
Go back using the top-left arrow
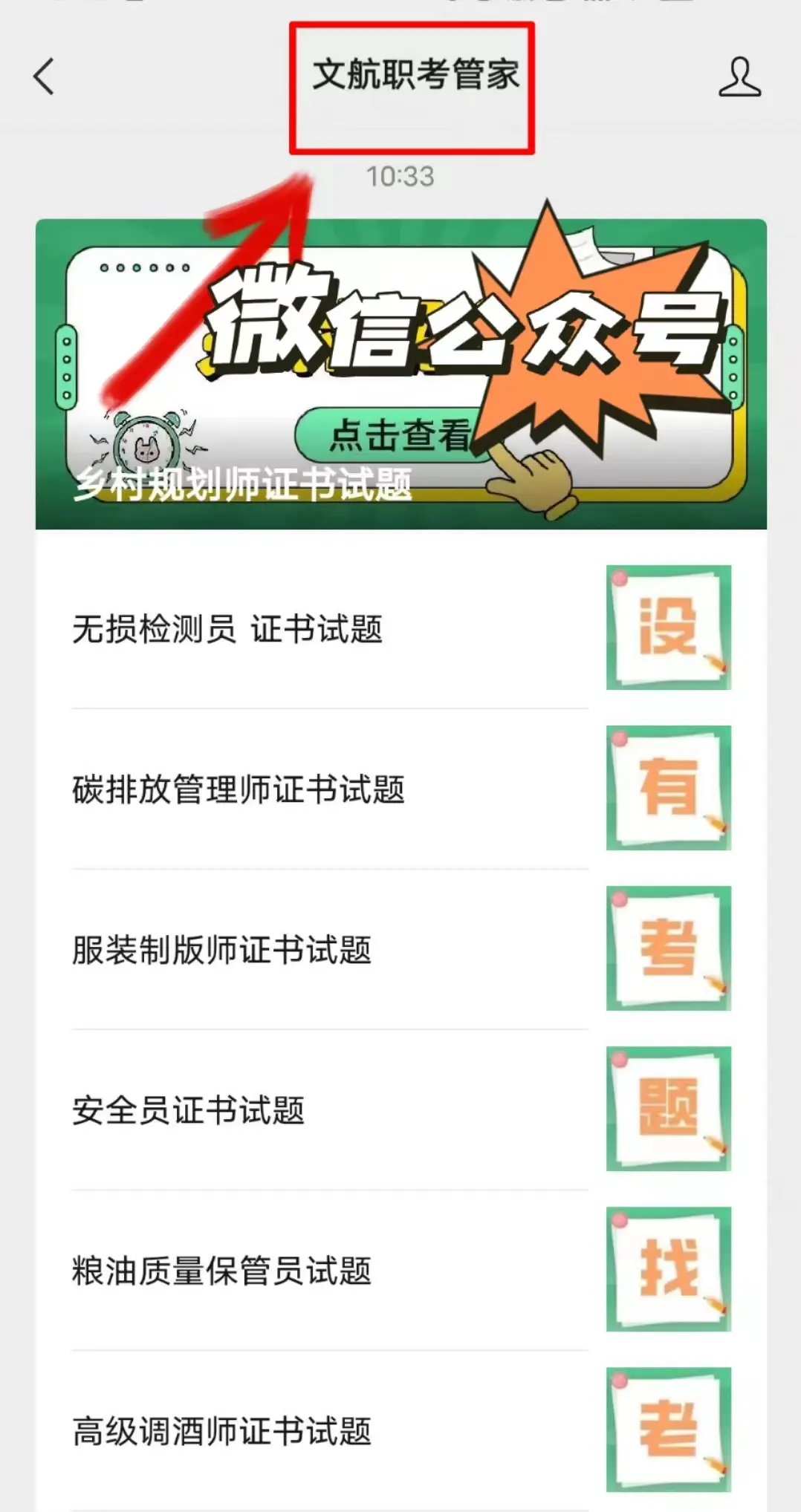(x=44, y=76)
